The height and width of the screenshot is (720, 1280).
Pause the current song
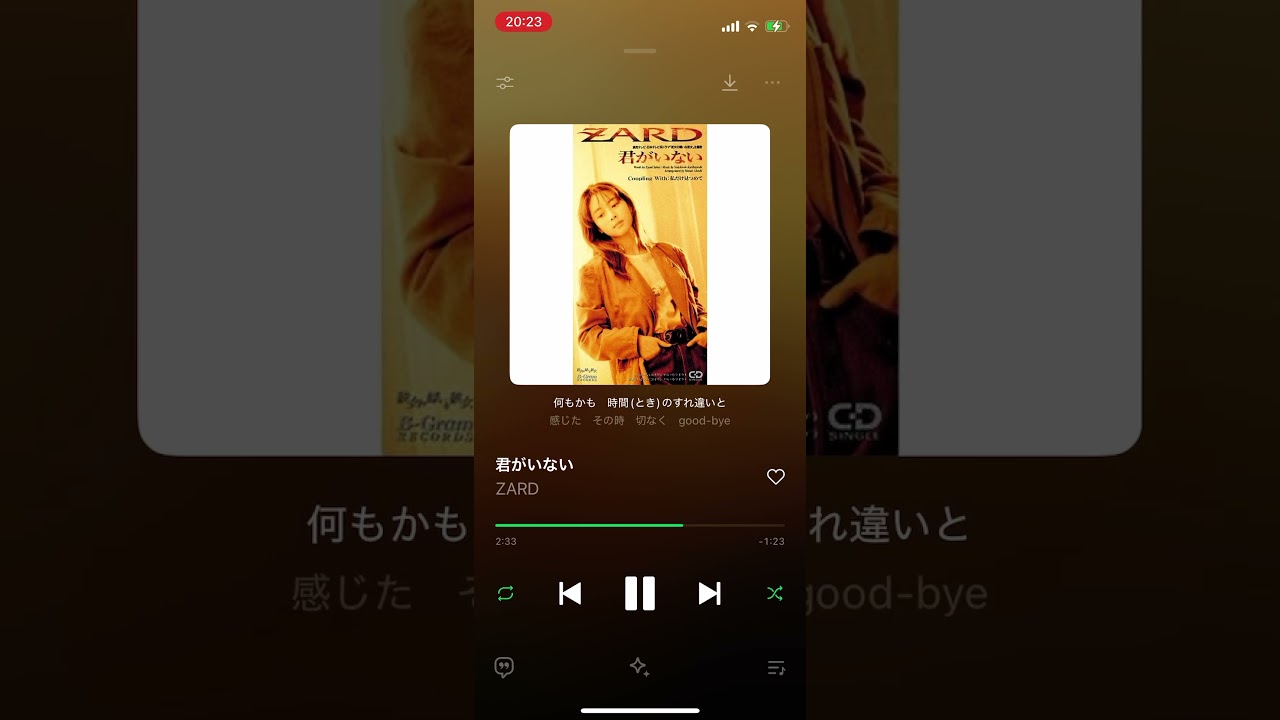pyautogui.click(x=640, y=594)
